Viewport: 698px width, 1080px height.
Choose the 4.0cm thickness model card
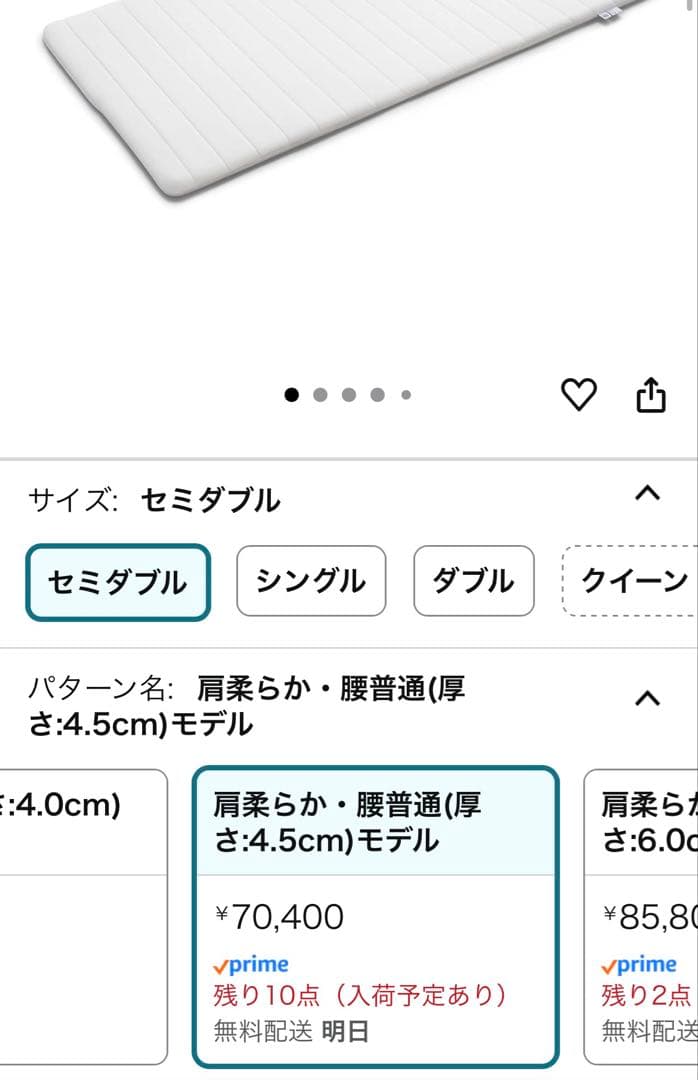tap(80, 916)
